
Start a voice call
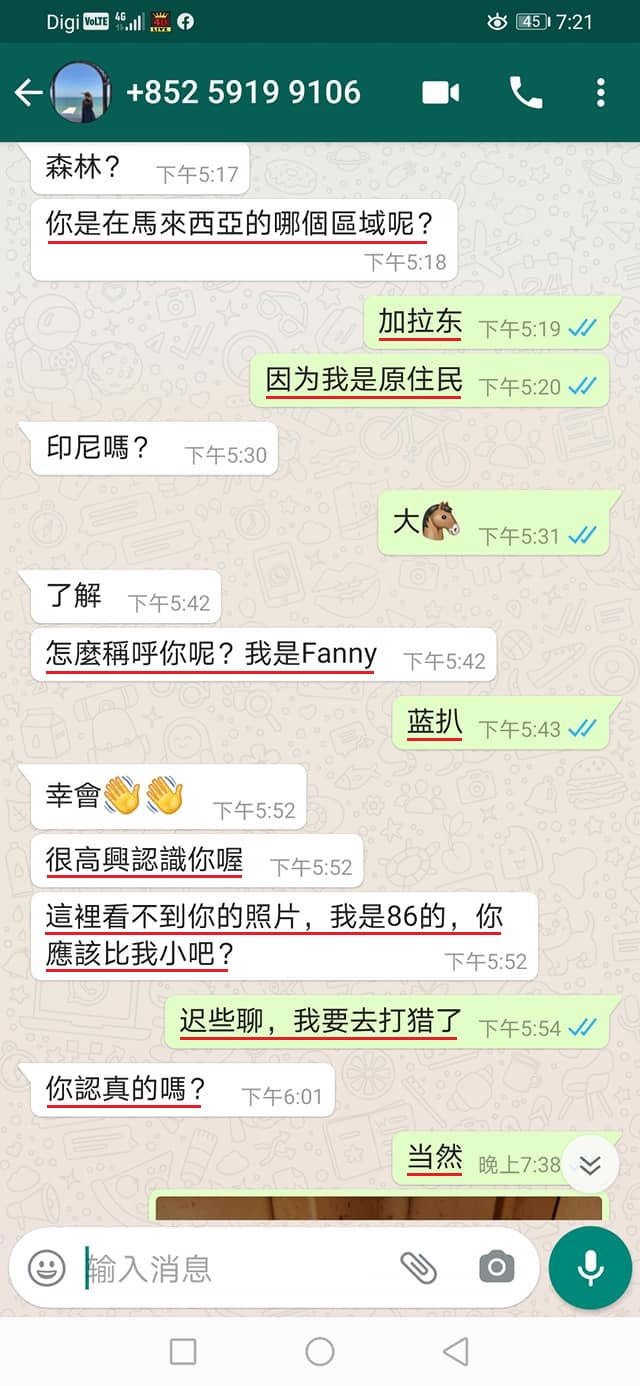coord(526,93)
